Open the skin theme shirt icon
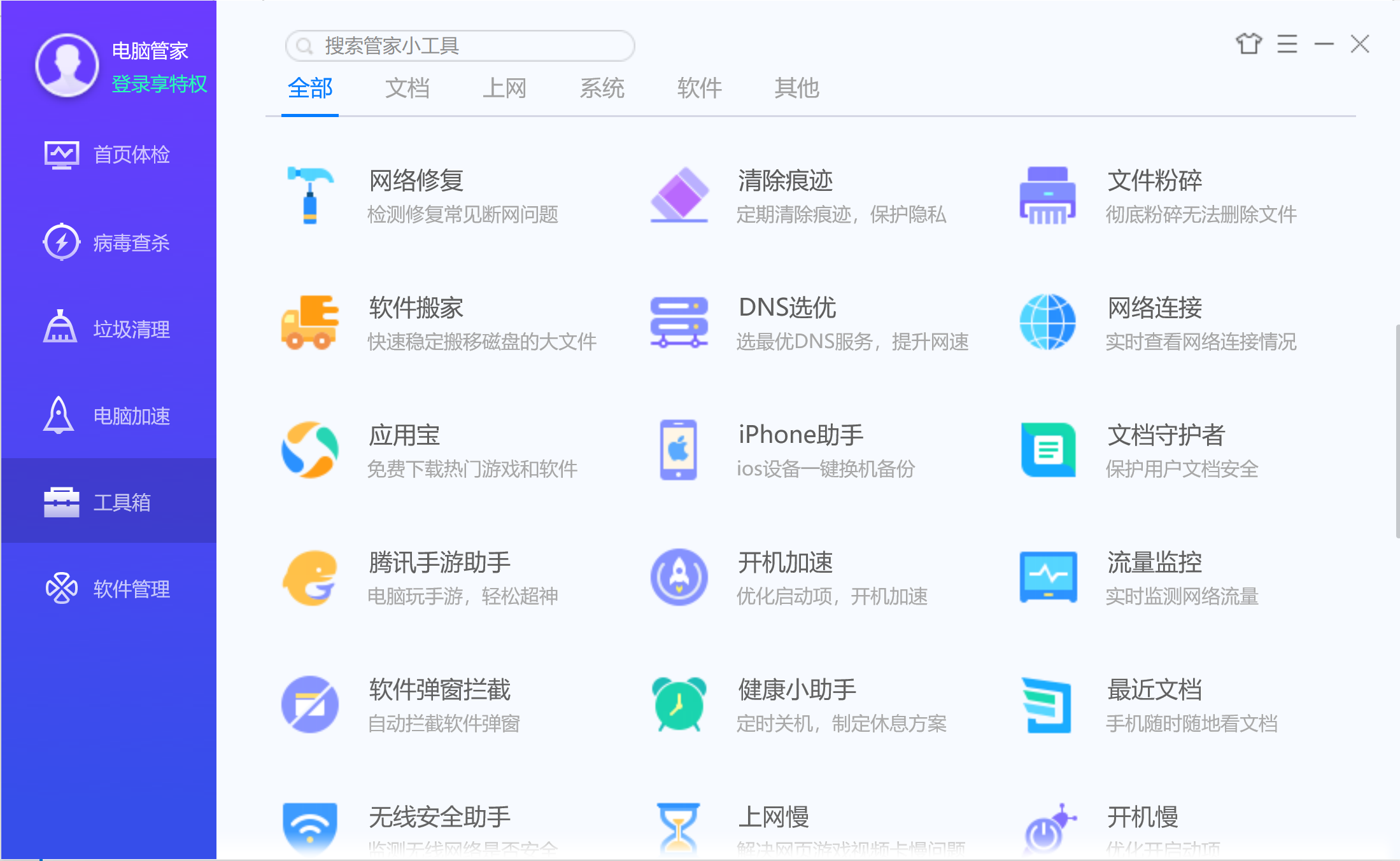The height and width of the screenshot is (861, 1400). tap(1248, 44)
